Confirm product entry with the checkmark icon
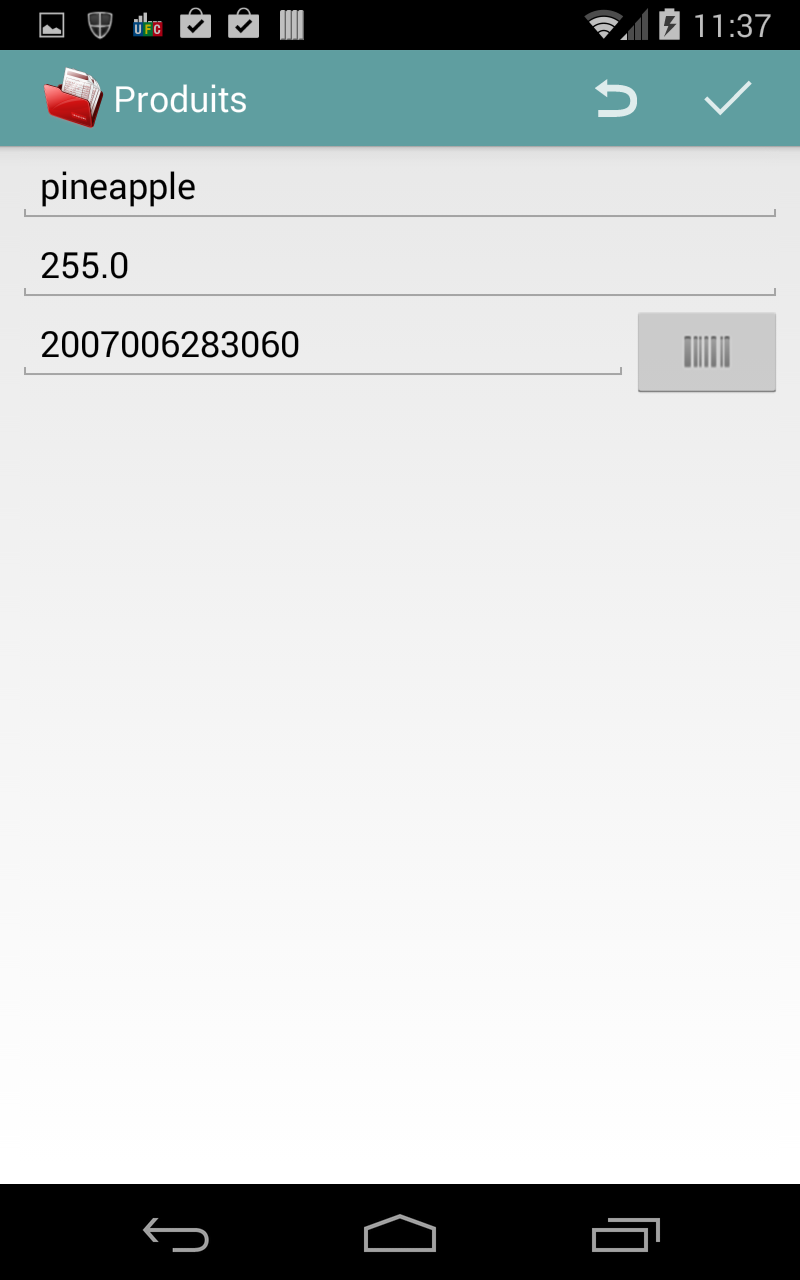Screen dimensions: 800x1280 pyautogui.click(x=727, y=98)
